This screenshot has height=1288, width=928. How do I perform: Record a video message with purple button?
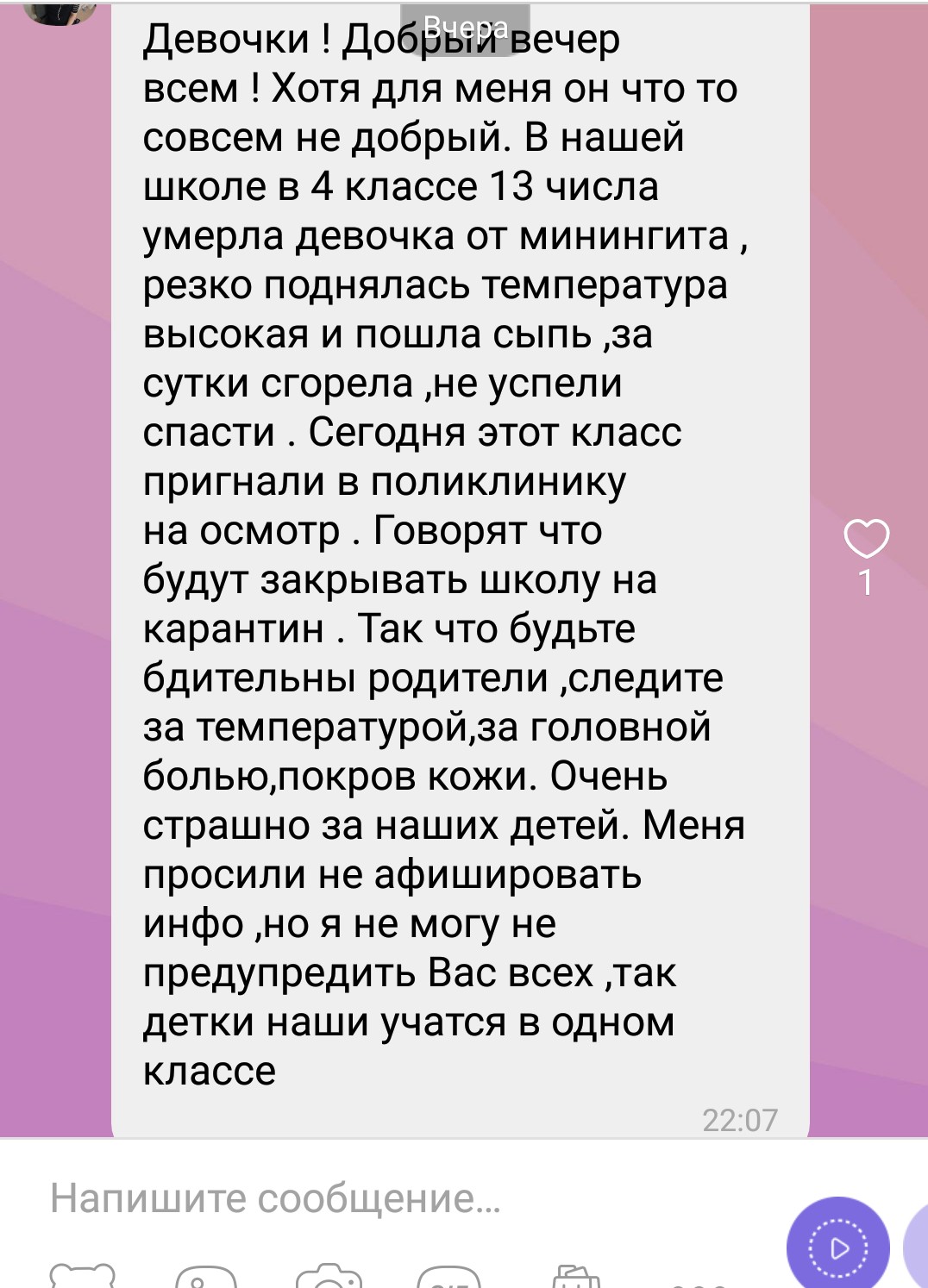(837, 1247)
